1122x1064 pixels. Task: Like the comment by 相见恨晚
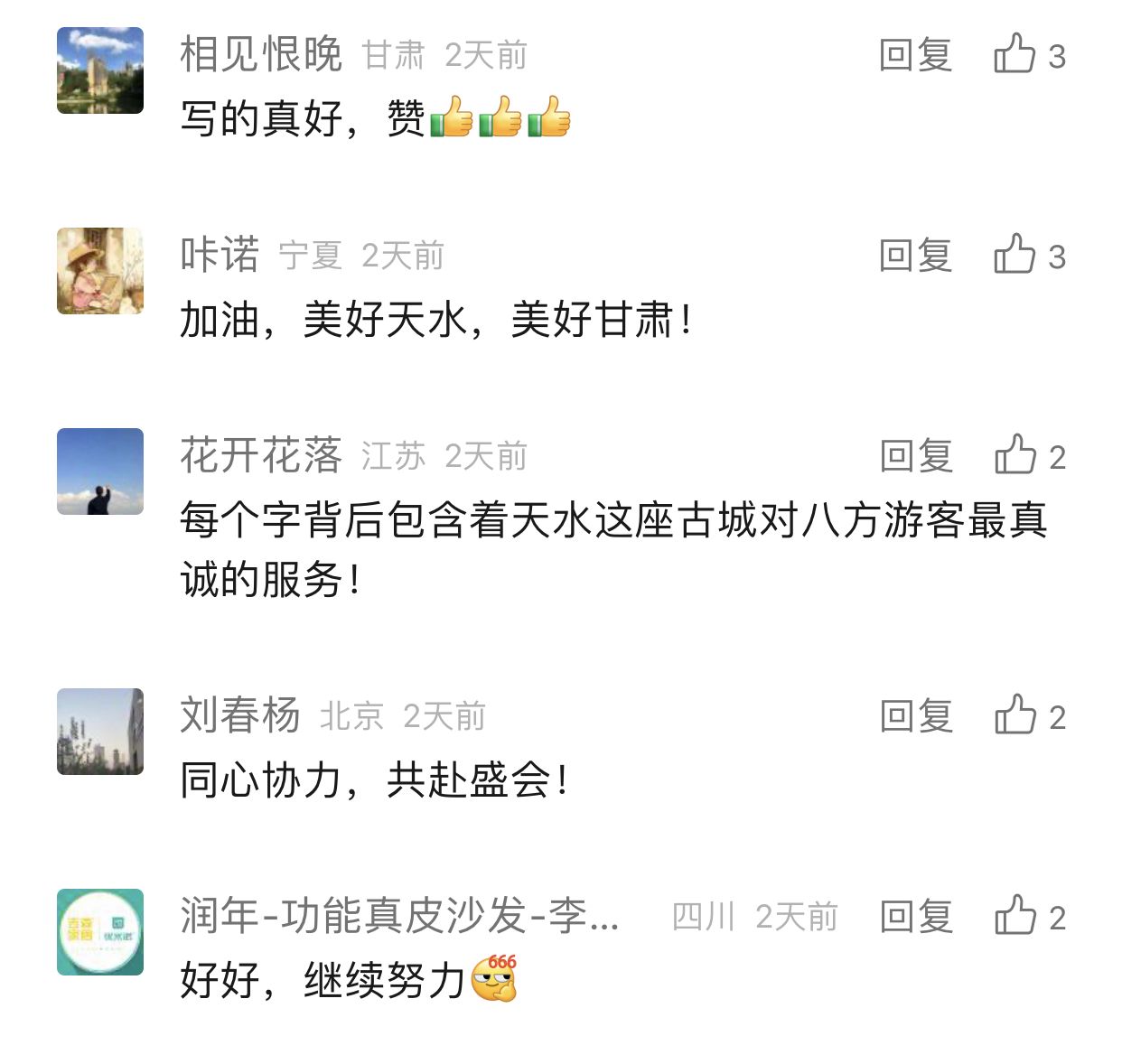pyautogui.click(x=1014, y=54)
